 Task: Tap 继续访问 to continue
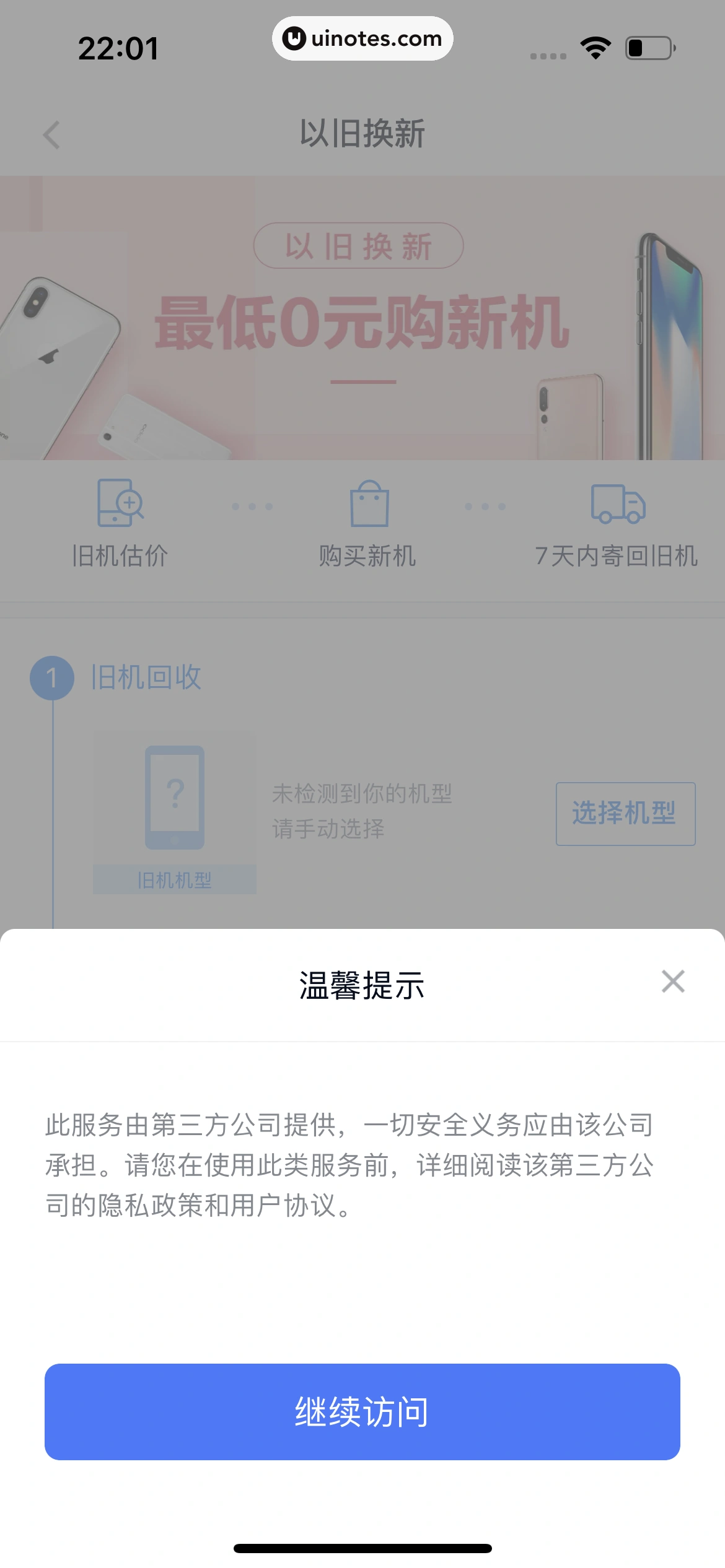[362, 1411]
